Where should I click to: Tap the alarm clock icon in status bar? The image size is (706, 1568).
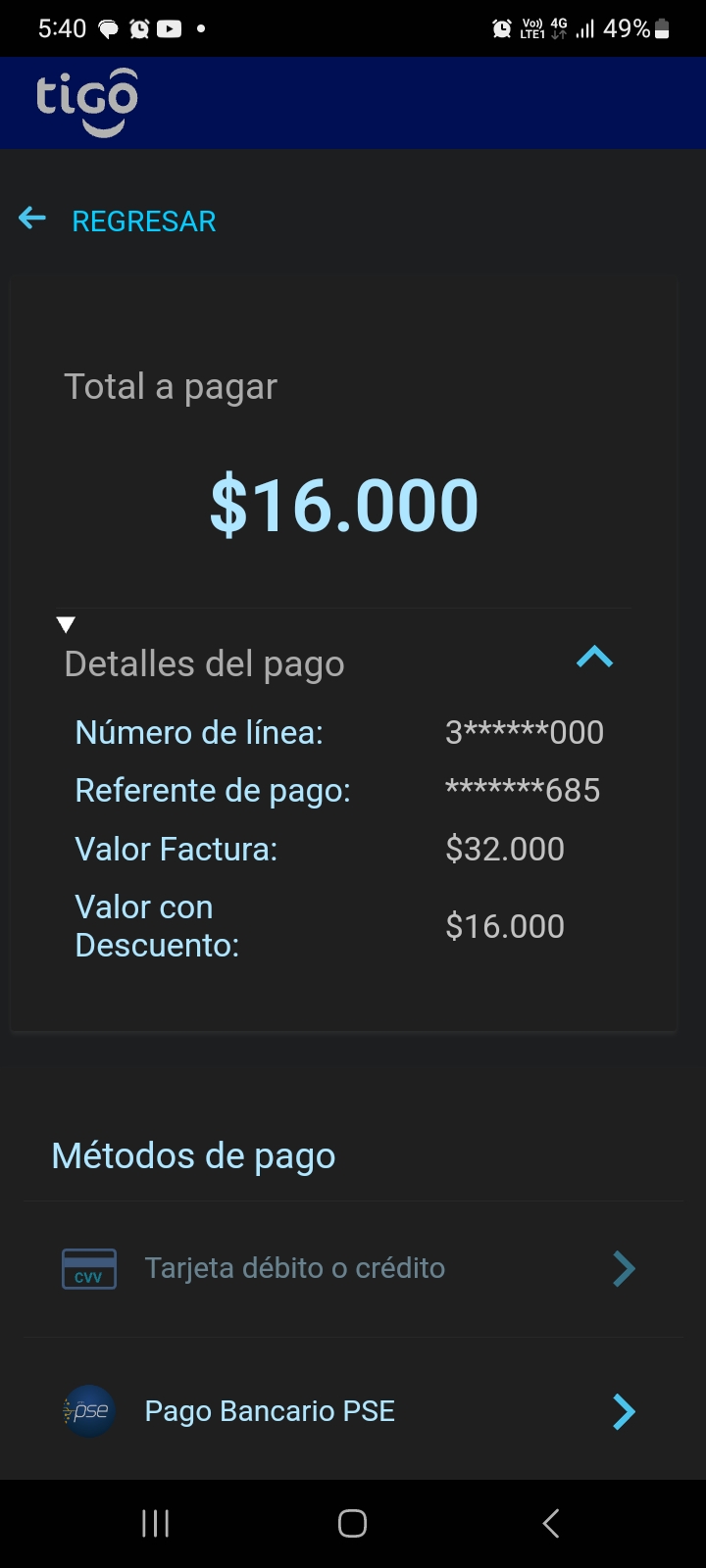click(x=138, y=28)
